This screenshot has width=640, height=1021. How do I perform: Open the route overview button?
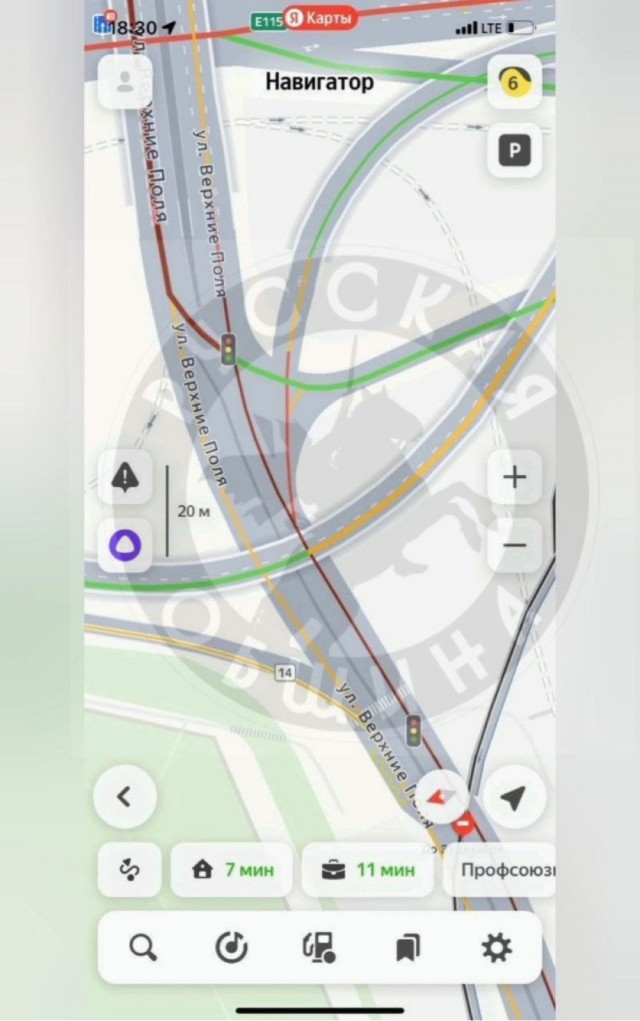129,869
